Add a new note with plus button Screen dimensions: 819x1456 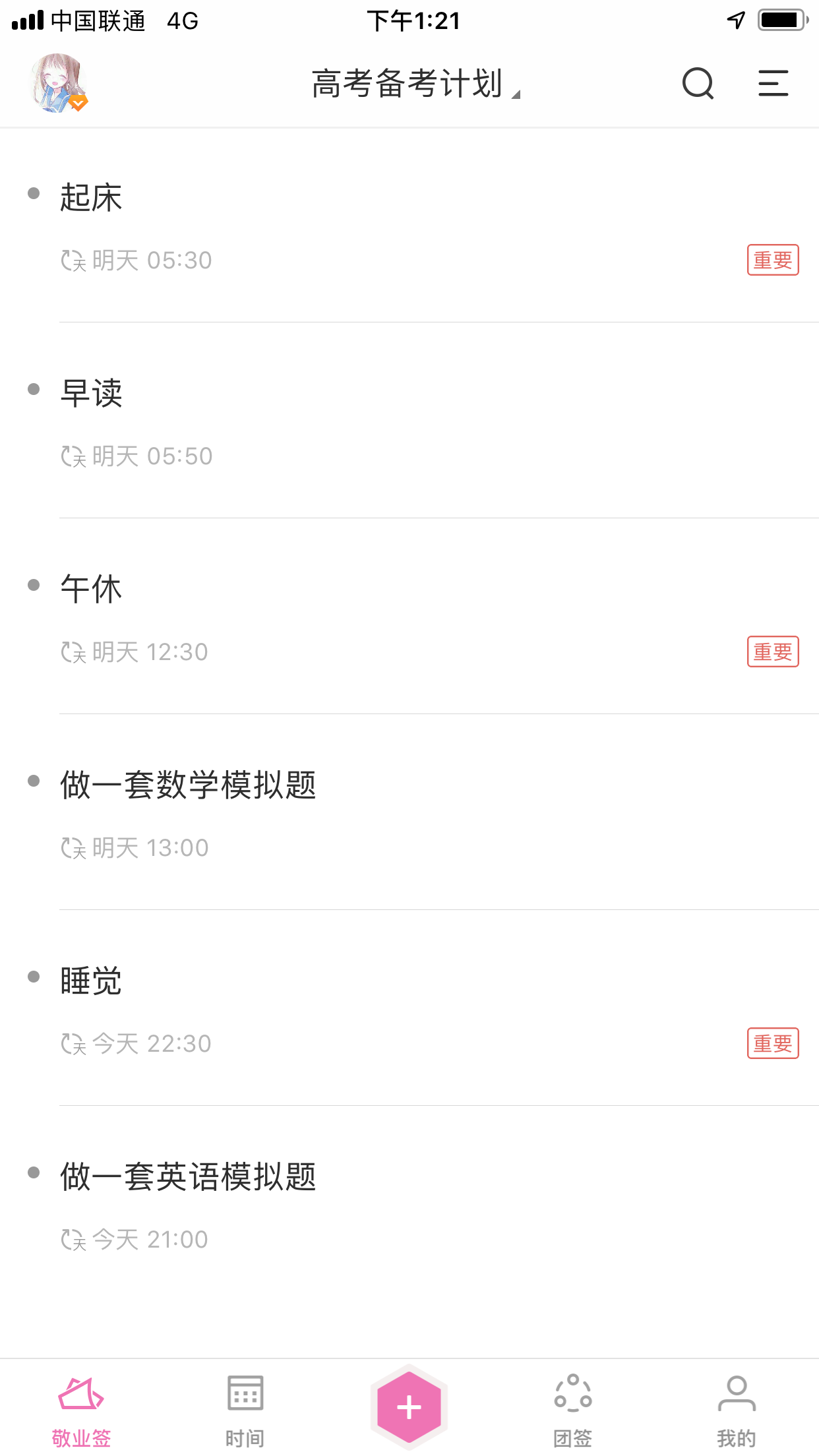coord(409,1407)
